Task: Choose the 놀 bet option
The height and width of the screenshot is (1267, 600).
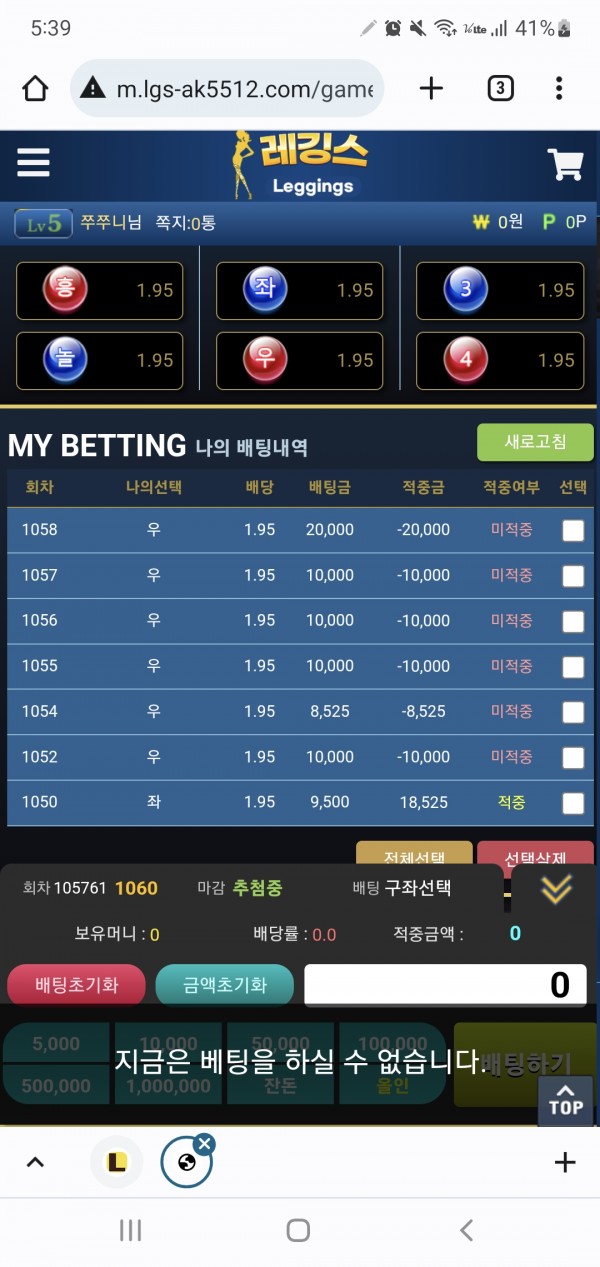Action: click(x=100, y=360)
